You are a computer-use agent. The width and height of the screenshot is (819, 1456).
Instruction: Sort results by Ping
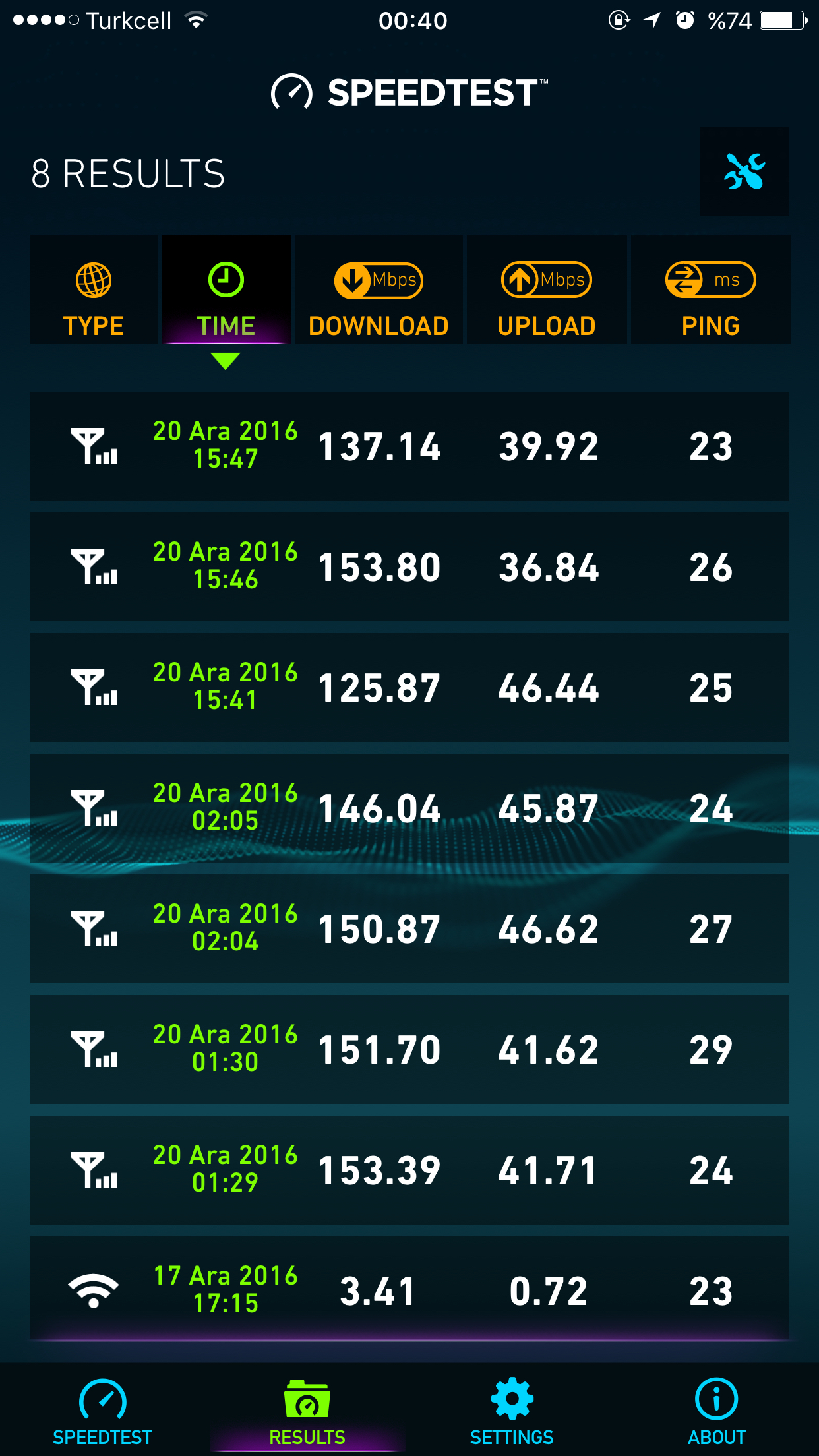[x=711, y=290]
